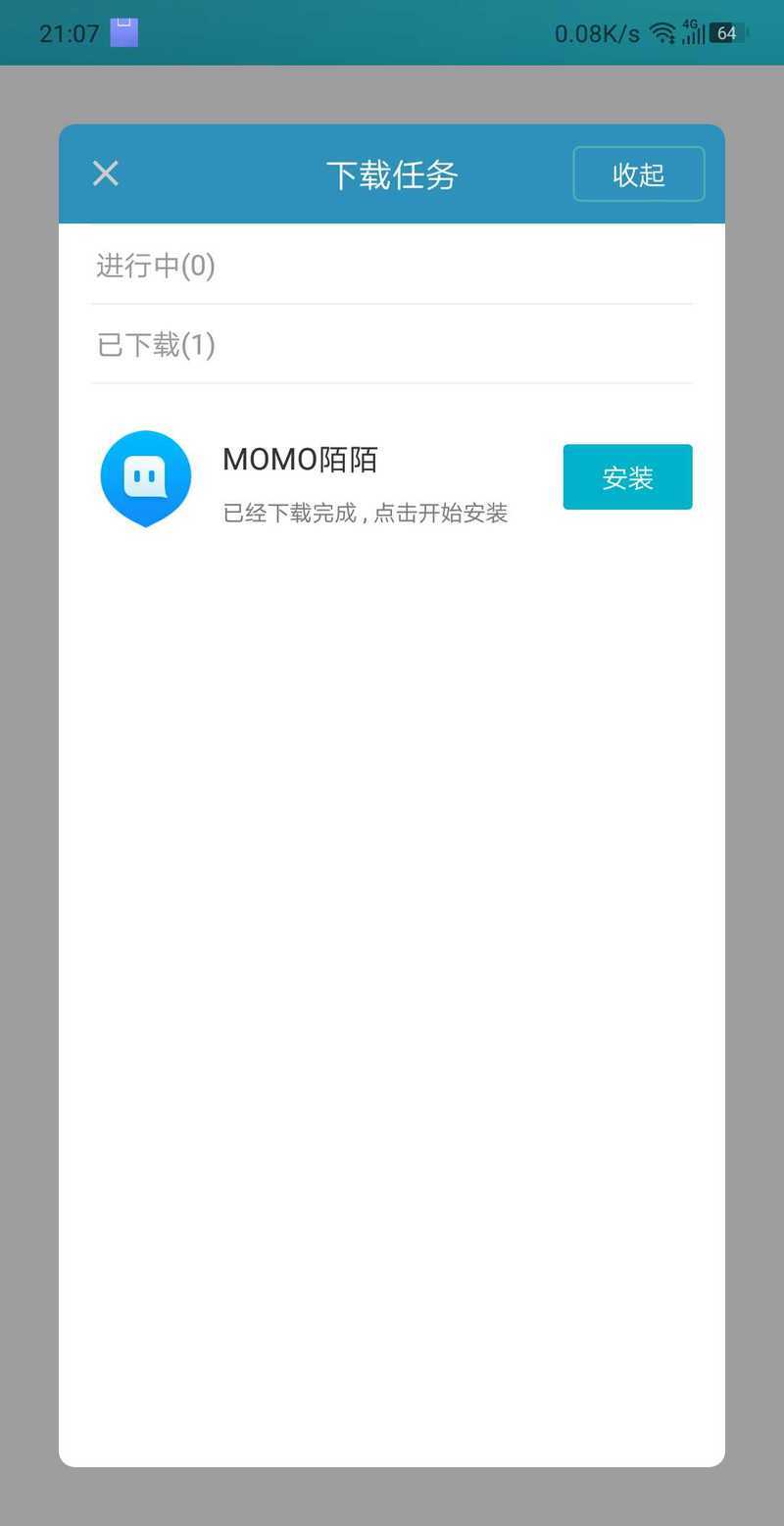Close the download tasks dialog

[106, 173]
